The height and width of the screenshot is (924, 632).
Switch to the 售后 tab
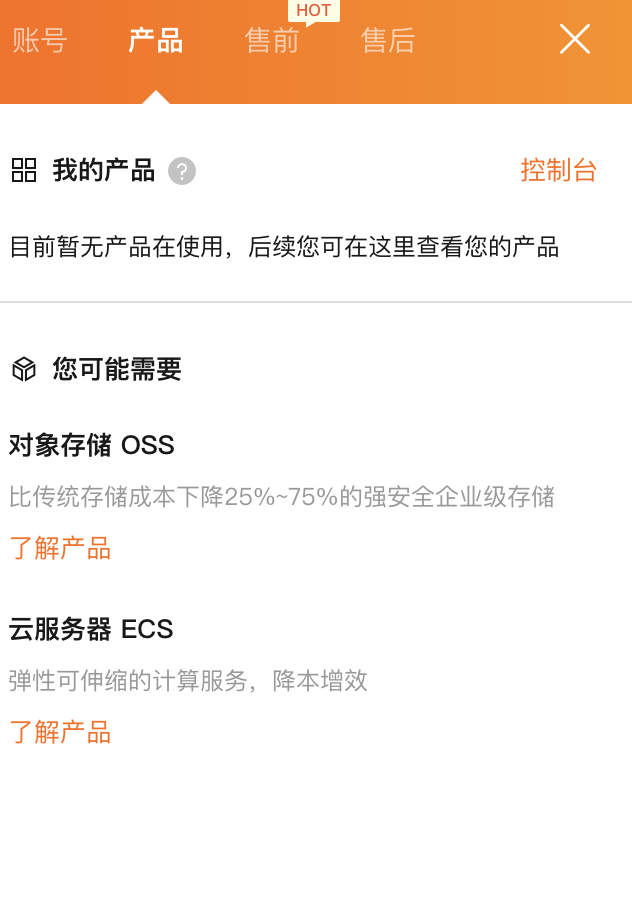[388, 41]
